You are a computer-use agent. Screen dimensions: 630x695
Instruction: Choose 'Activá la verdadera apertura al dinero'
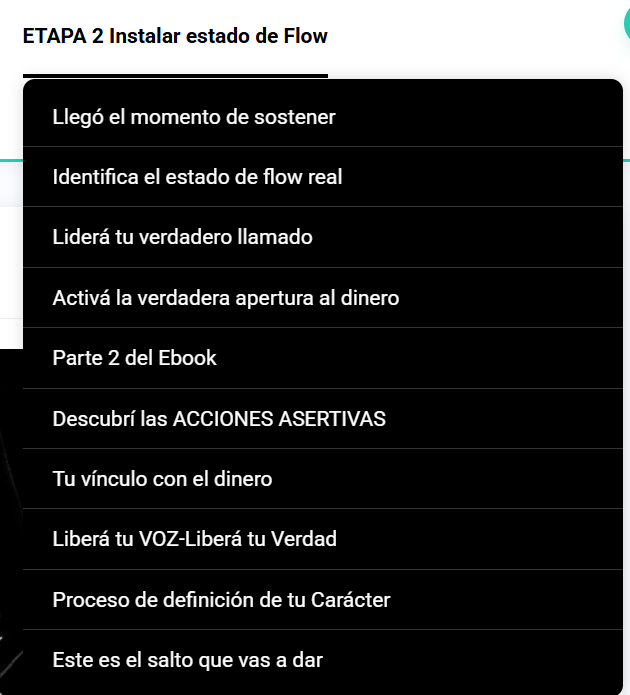point(226,298)
